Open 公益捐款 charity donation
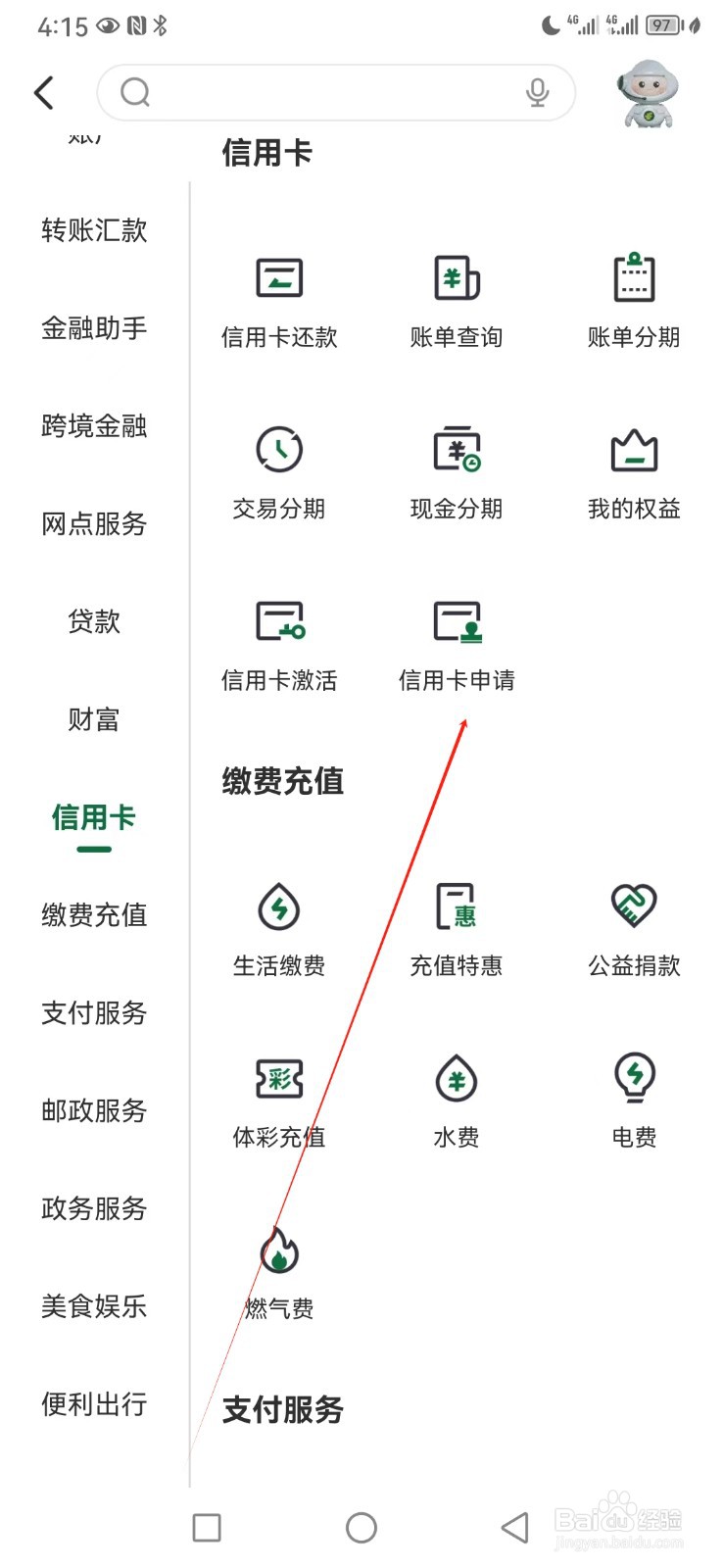 tap(633, 926)
